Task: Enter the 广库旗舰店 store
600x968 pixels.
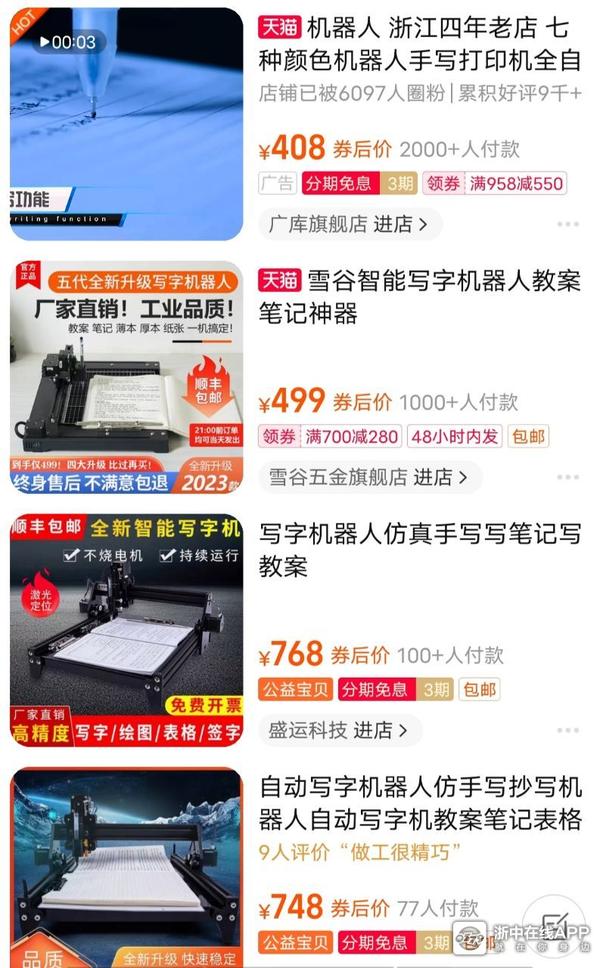Action: pos(348,224)
